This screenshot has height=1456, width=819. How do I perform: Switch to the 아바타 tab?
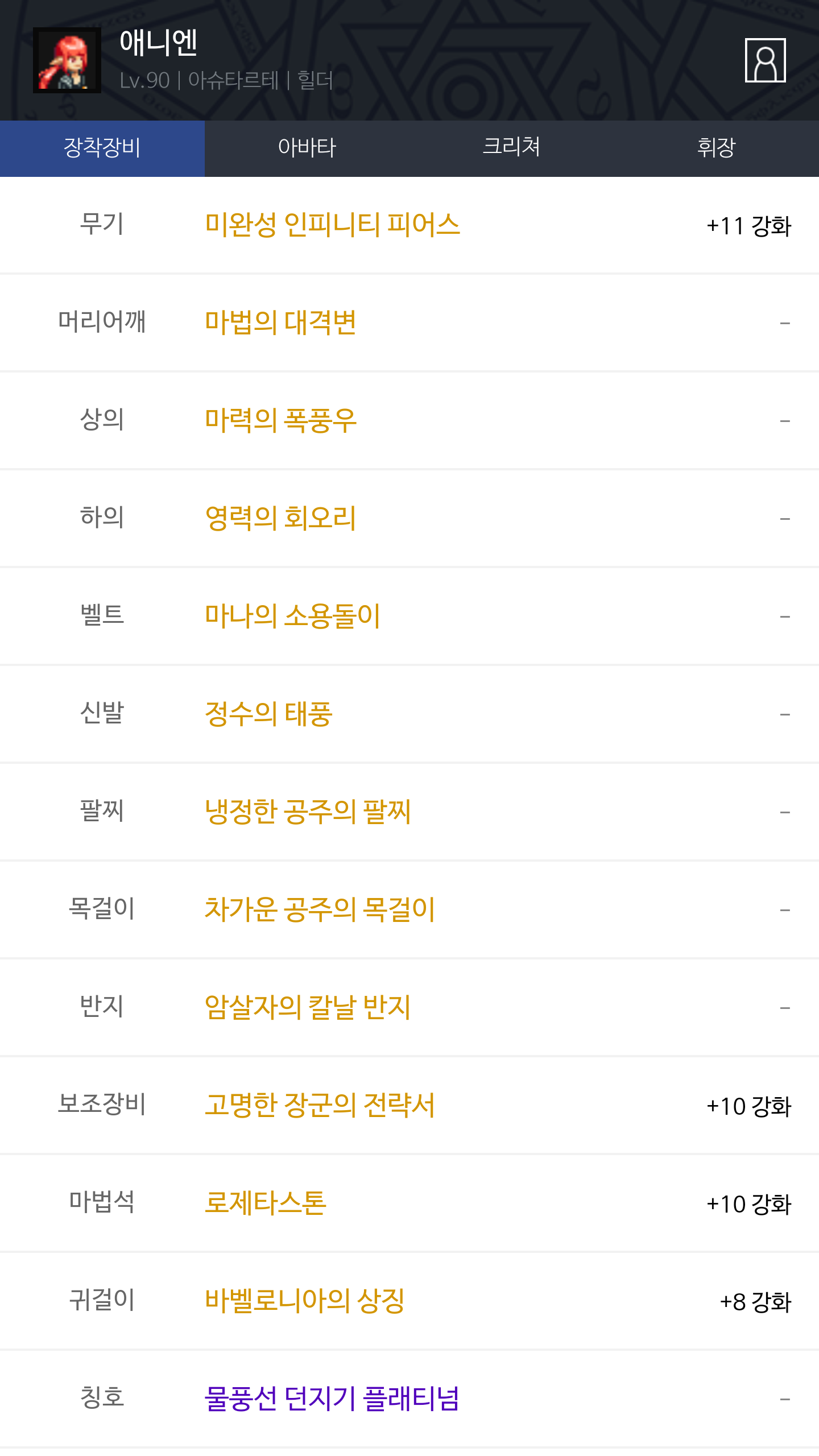(307, 148)
